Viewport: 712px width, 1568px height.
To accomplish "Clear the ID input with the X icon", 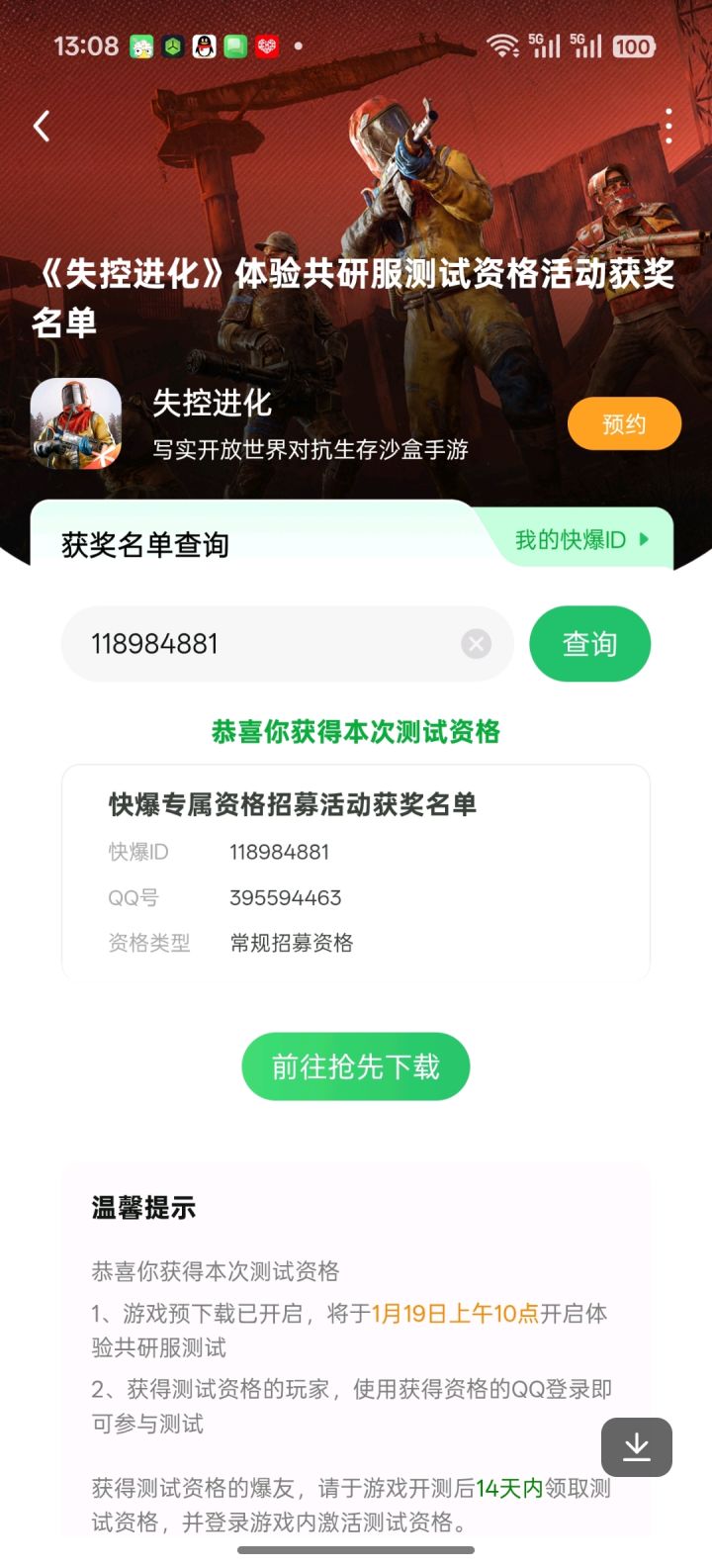I will point(476,644).
